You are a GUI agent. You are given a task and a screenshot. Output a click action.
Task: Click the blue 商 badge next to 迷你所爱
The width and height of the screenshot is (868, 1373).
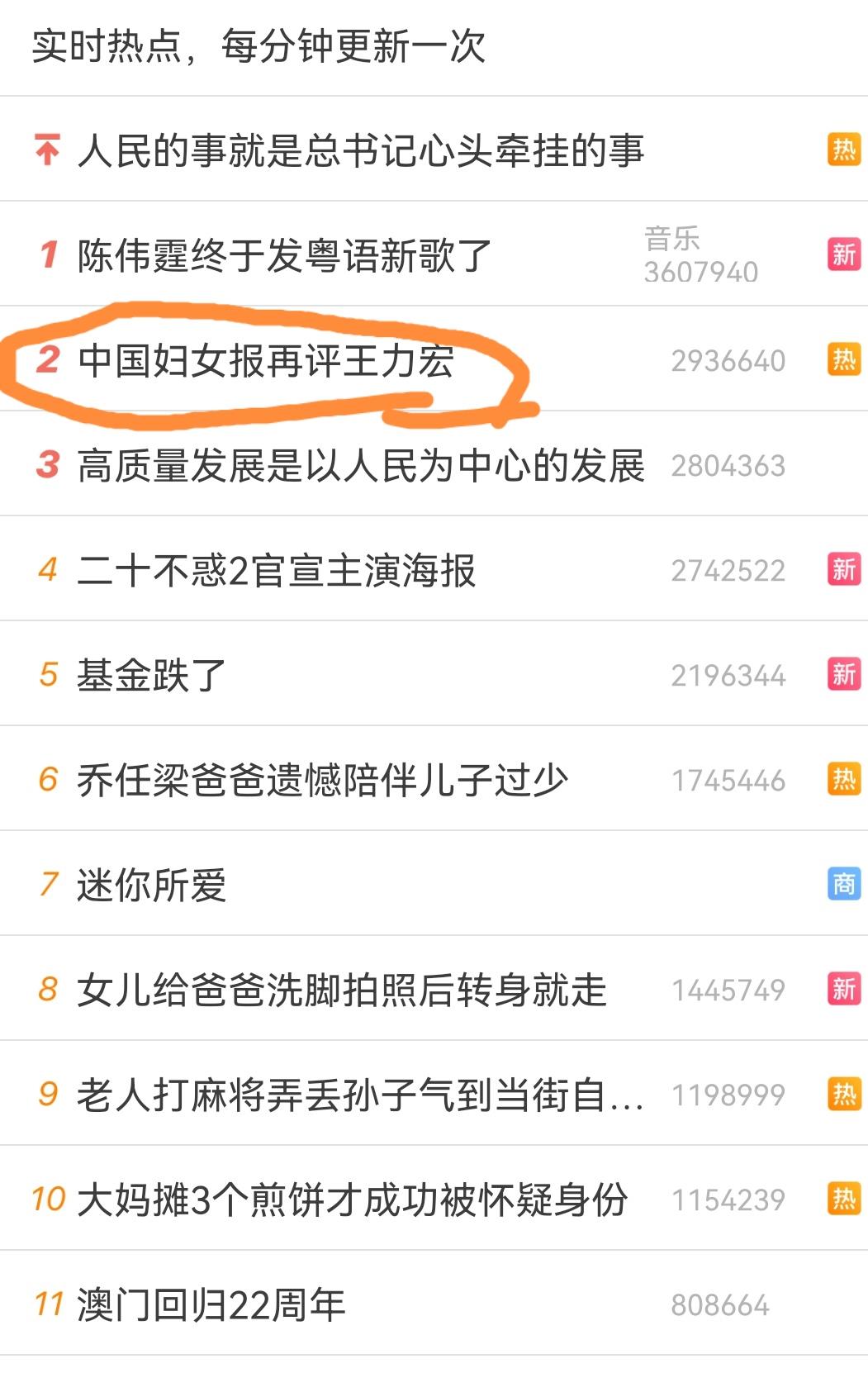(x=843, y=882)
